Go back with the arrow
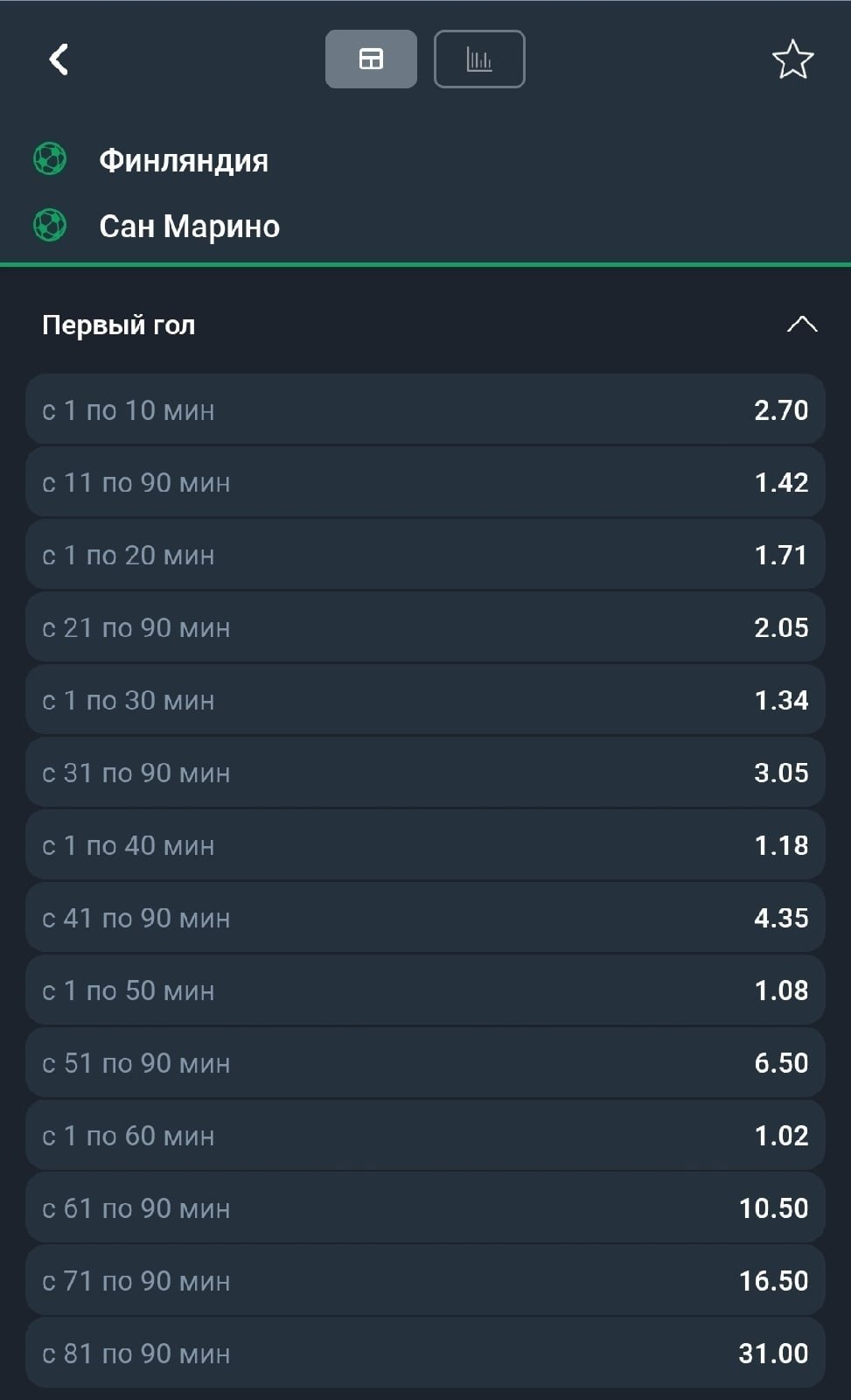 pyautogui.click(x=59, y=59)
